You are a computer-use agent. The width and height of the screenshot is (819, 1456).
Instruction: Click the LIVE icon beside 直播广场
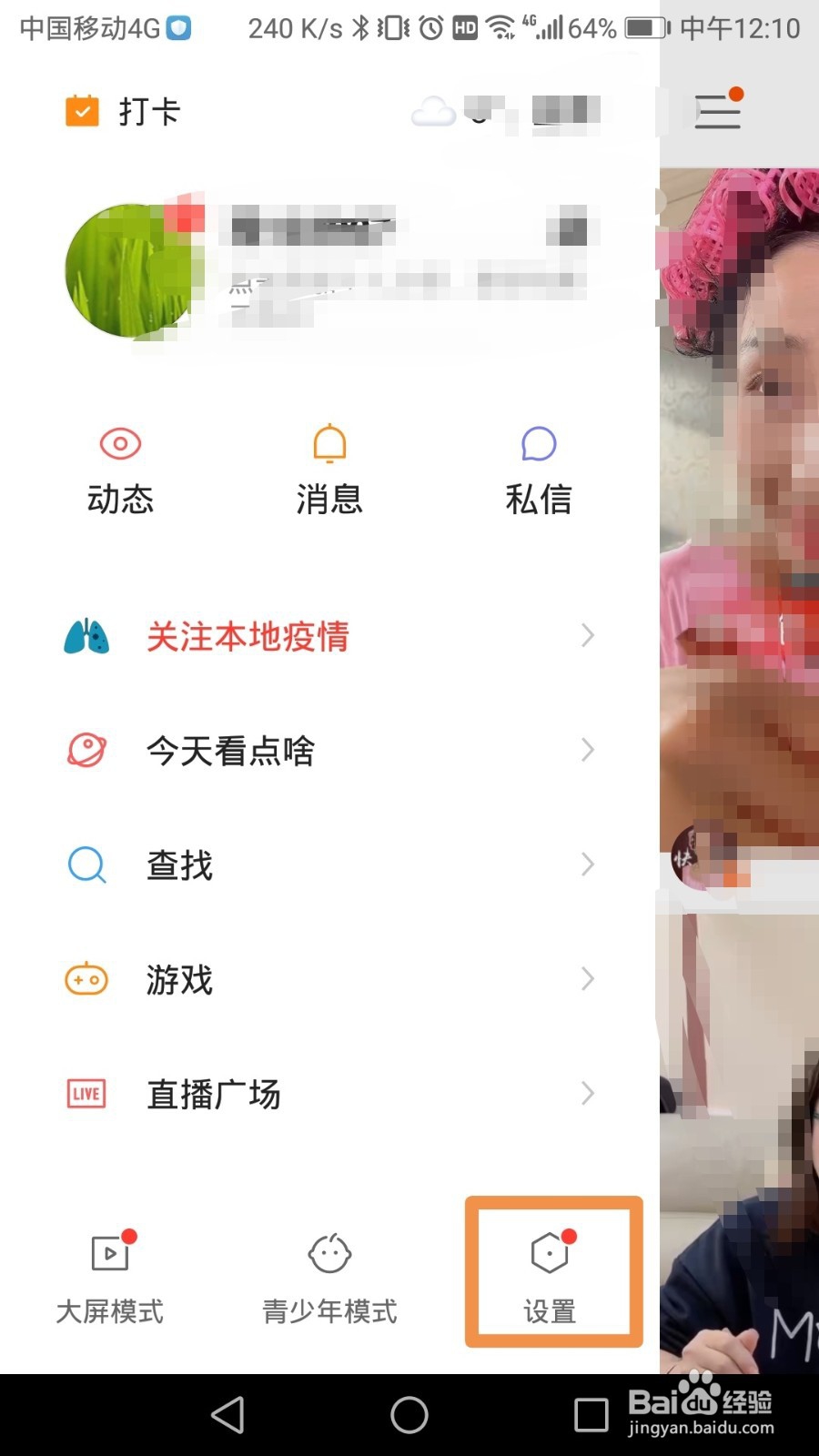pyautogui.click(x=85, y=1094)
